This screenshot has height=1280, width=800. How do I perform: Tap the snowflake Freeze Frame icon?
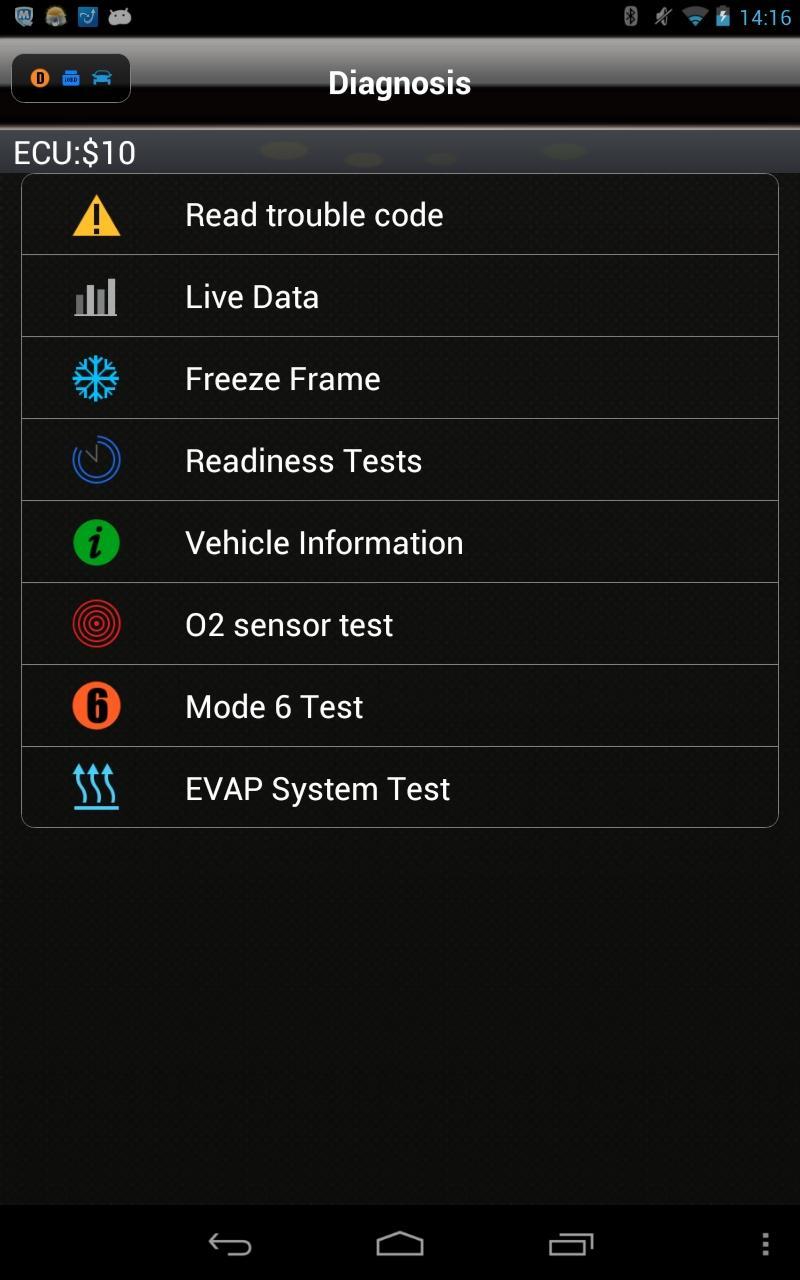click(x=96, y=378)
